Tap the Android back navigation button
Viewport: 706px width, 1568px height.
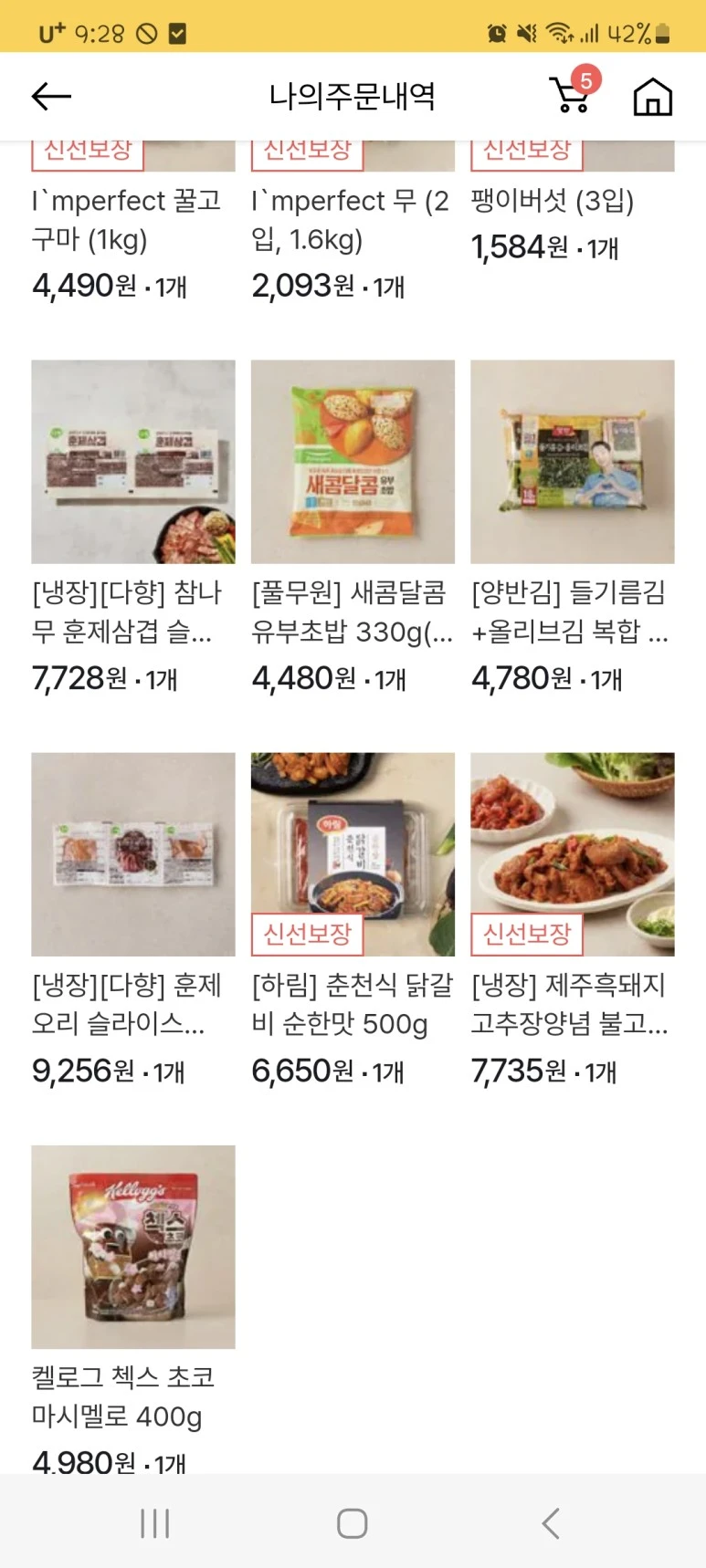(550, 1521)
